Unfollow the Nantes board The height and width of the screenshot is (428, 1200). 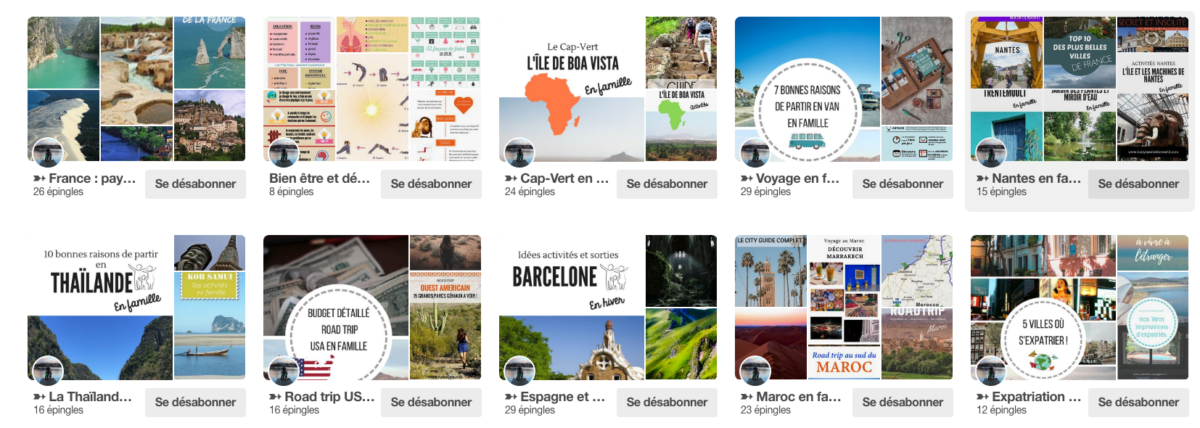click(1139, 184)
